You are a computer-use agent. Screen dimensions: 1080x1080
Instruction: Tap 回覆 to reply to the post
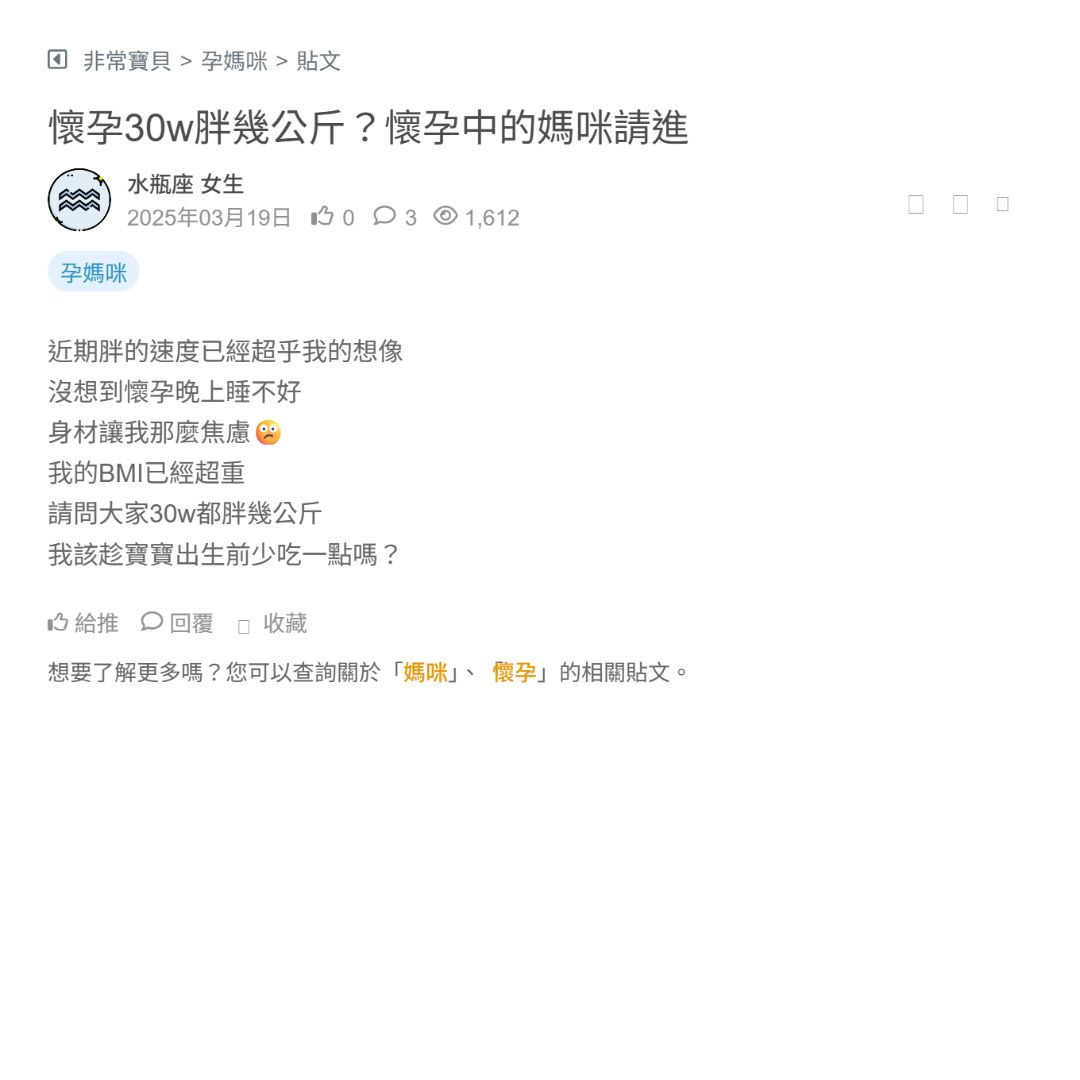[x=177, y=623]
